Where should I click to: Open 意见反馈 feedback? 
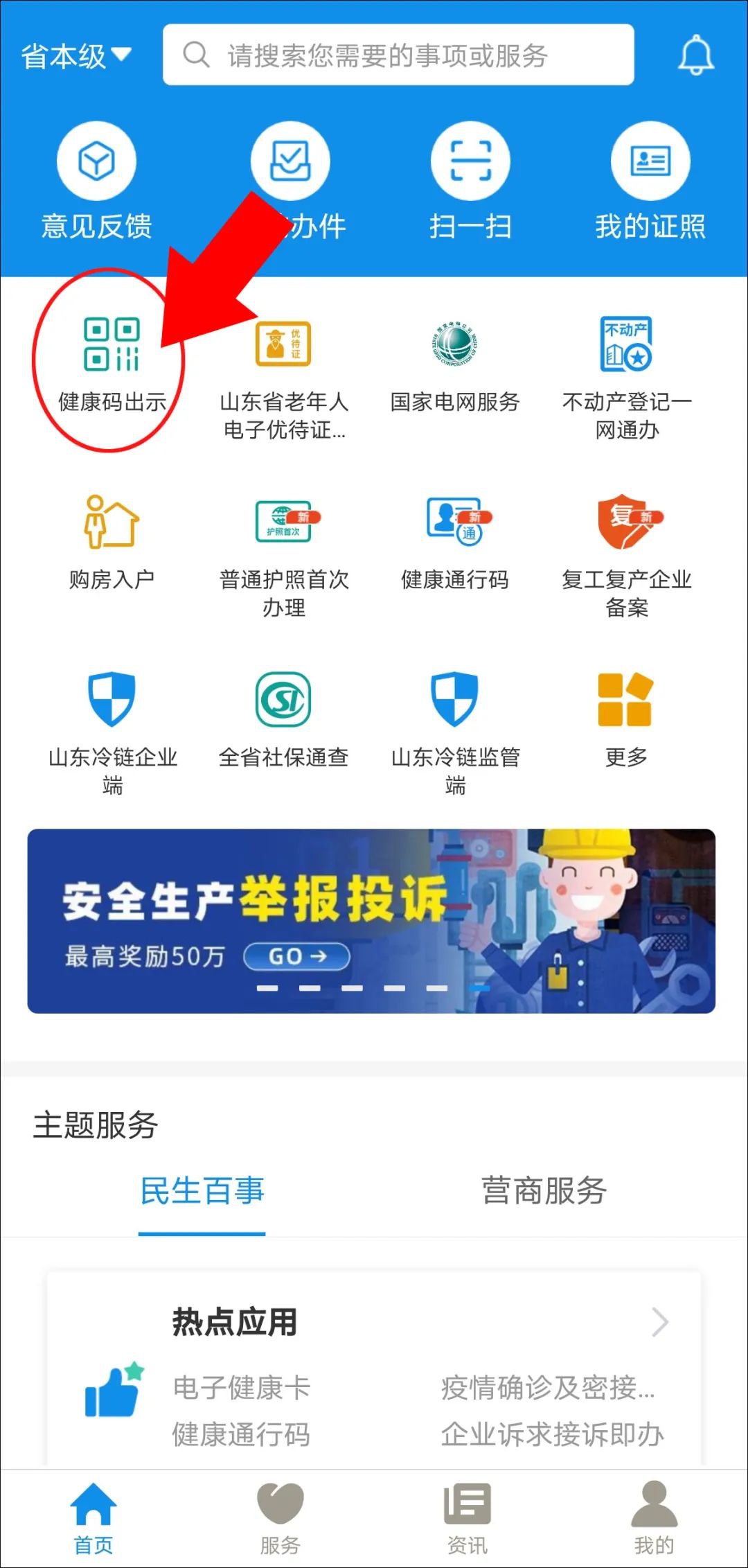point(96,182)
